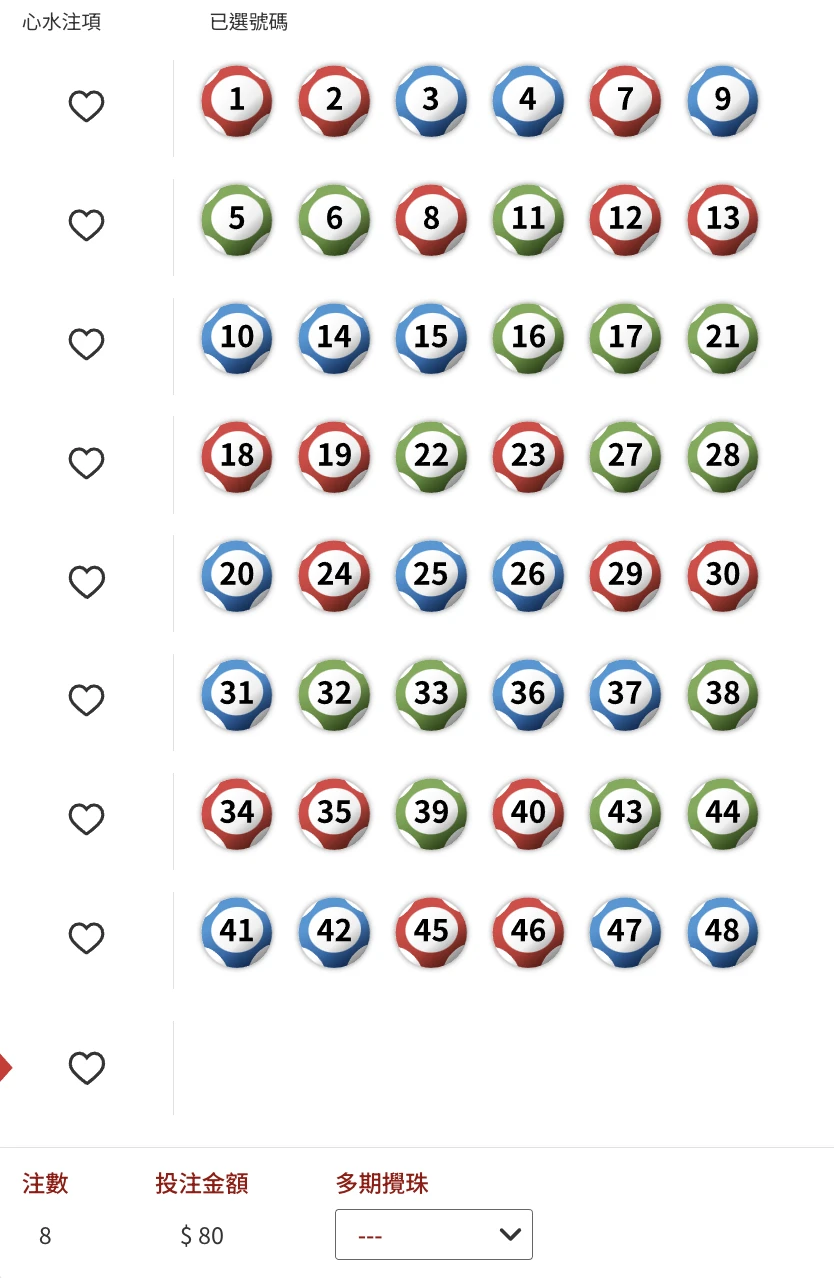
Task: Favorite the entry starting with ball 20
Action: point(86,581)
